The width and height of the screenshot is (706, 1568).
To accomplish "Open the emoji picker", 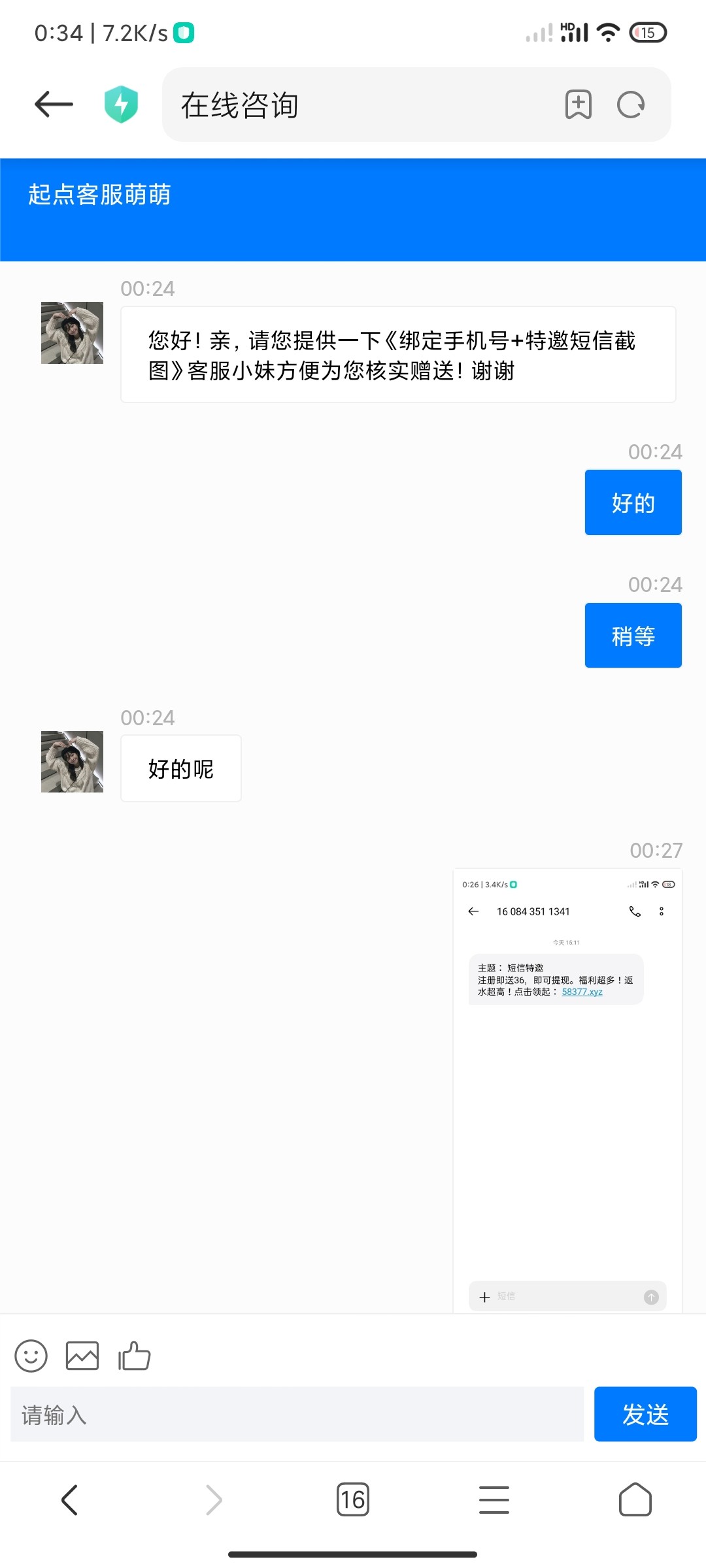I will 31,1356.
